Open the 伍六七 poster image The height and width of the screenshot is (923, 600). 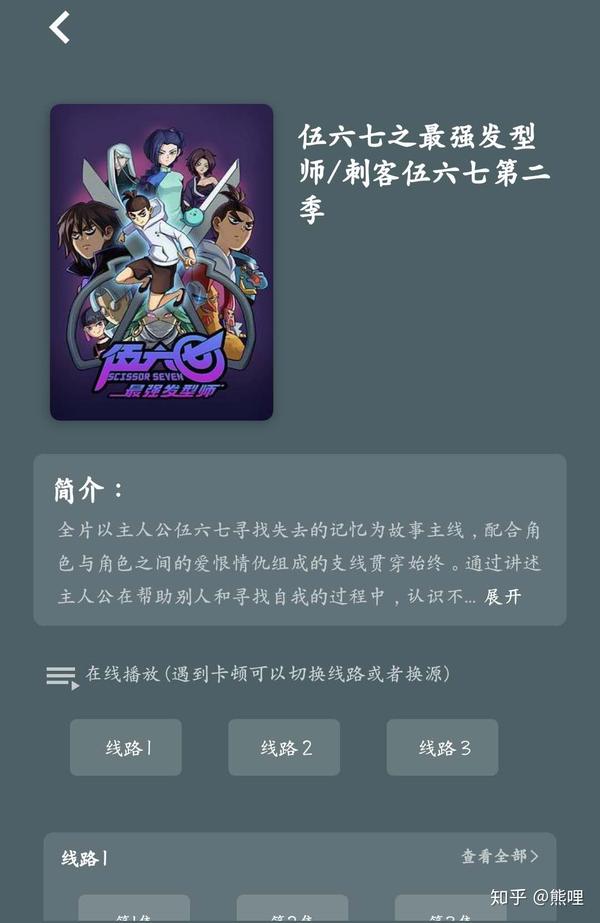(161, 262)
